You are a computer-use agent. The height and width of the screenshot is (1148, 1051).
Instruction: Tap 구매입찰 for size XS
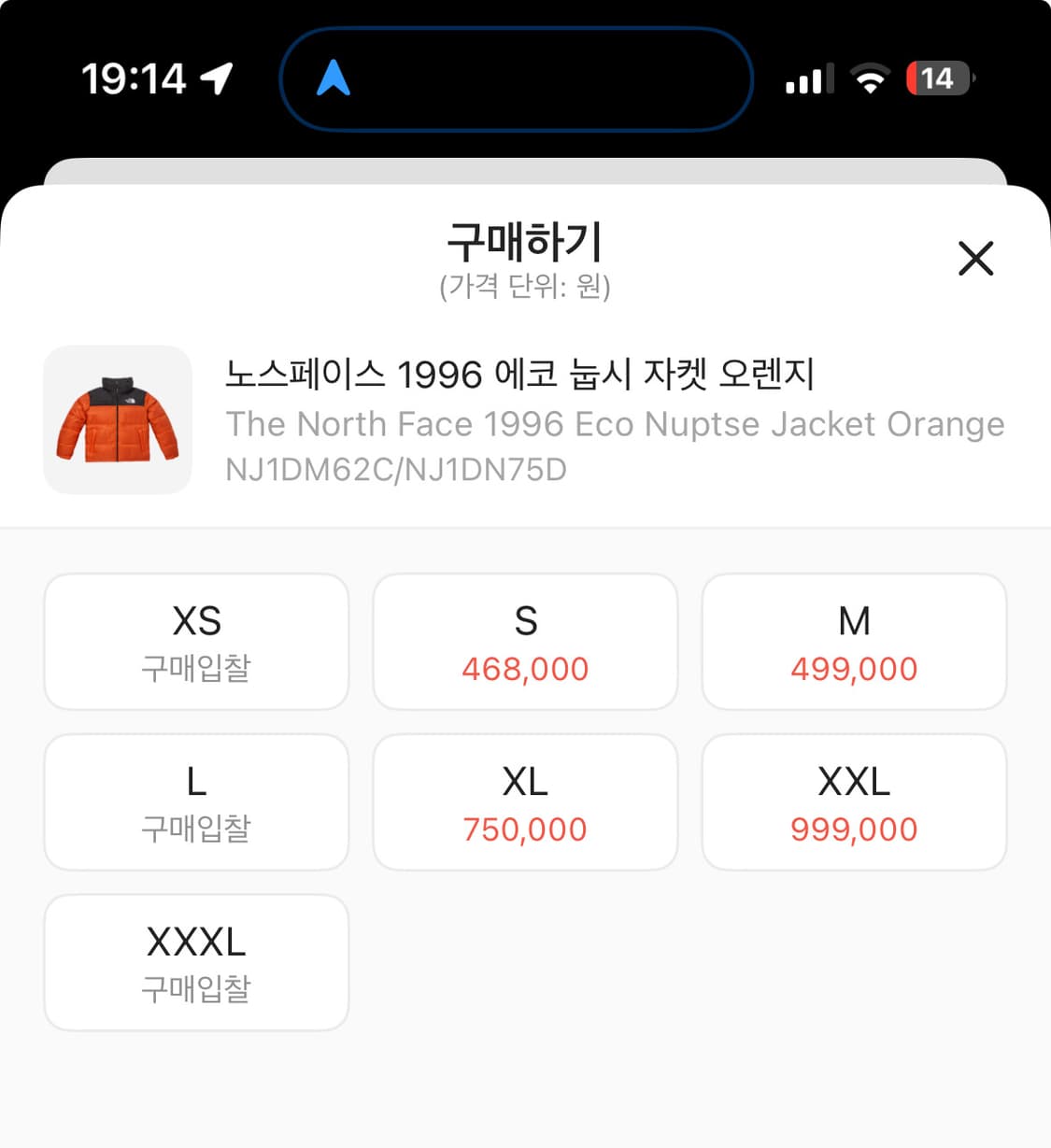coord(196,641)
